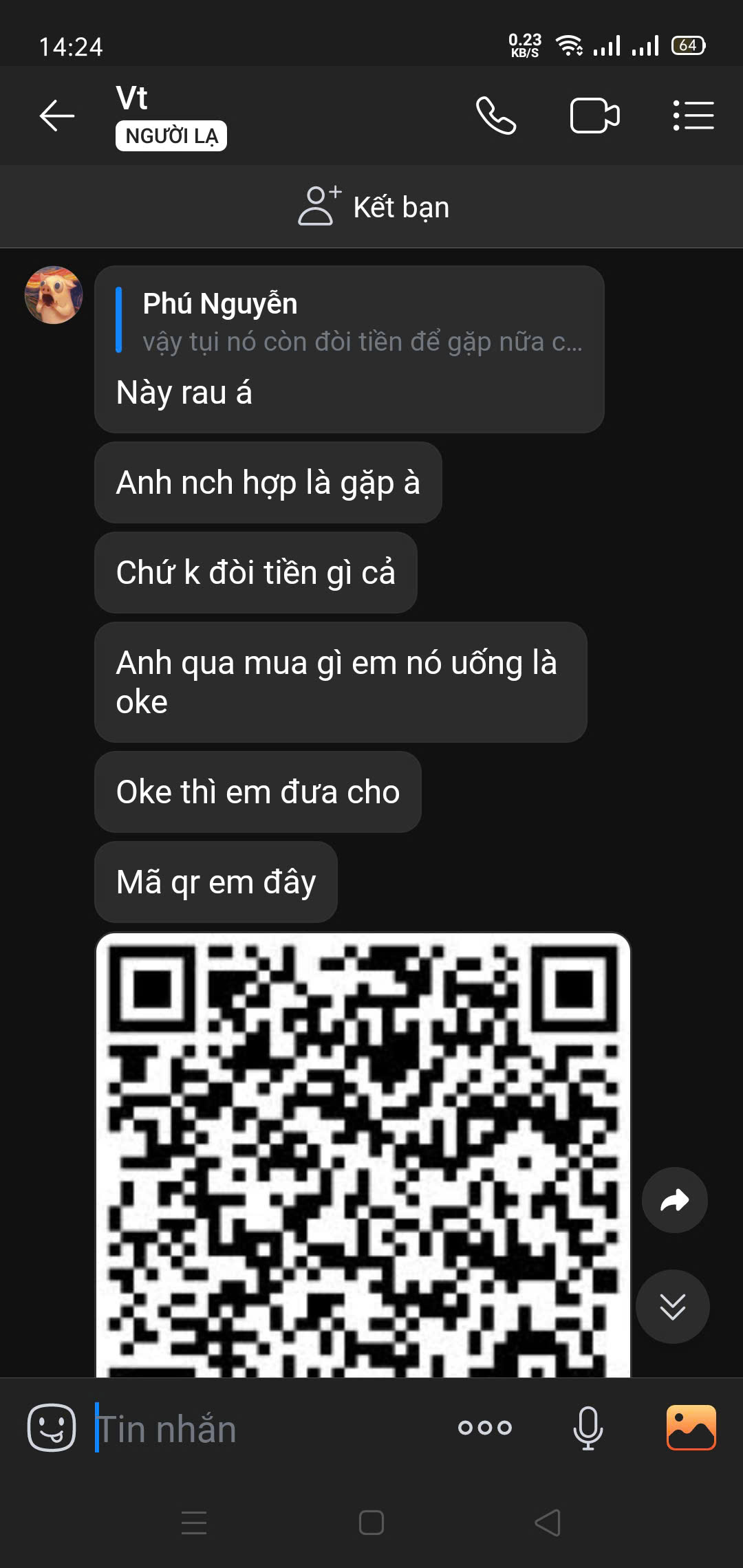Forward the QR image with share arrow
Screen dimensions: 743x1568
coord(674,1200)
